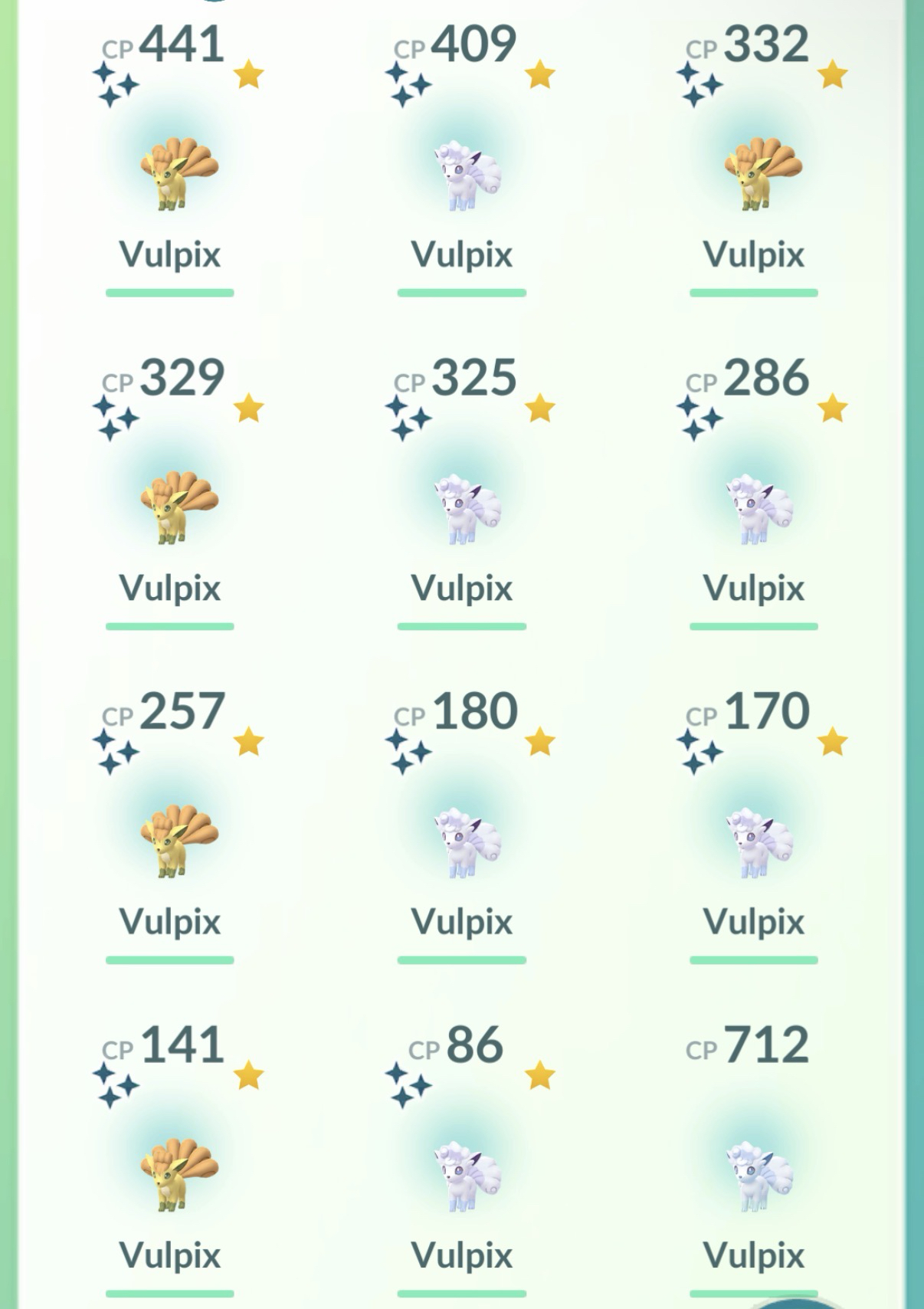Open the Vulpix with CP 441
The height and width of the screenshot is (1309, 924).
click(x=178, y=172)
